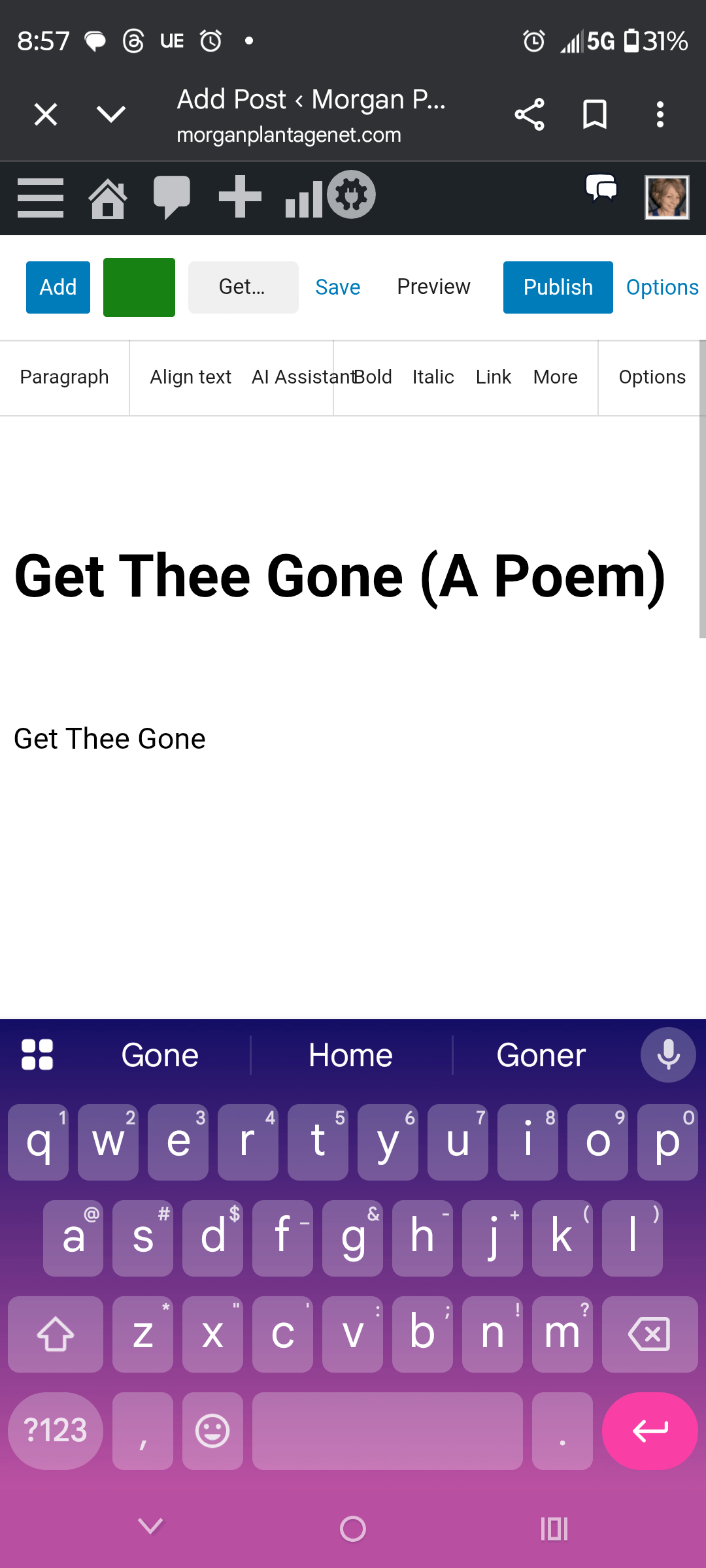Open Align text options
Viewport: 706px width, 1568px height.
coord(190,377)
